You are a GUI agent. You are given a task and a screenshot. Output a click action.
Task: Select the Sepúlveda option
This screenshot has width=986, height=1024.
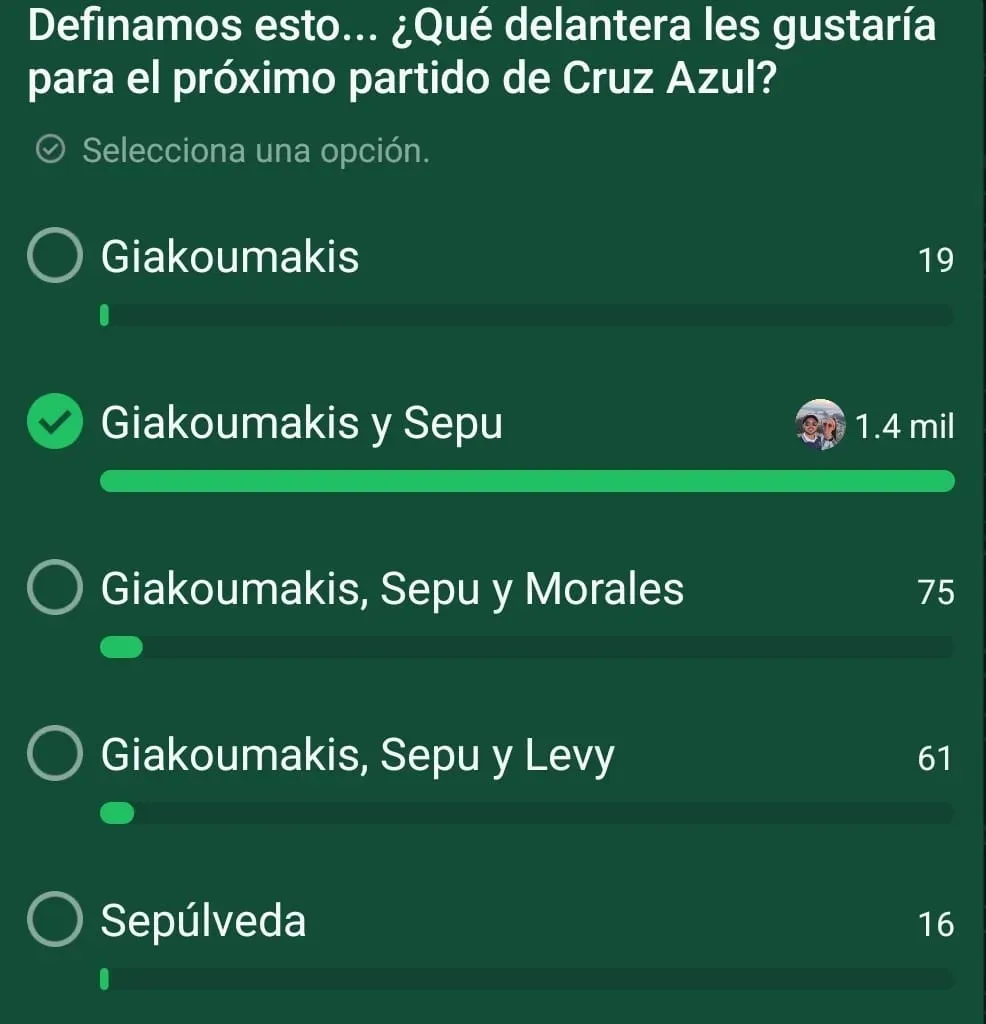click(x=55, y=920)
